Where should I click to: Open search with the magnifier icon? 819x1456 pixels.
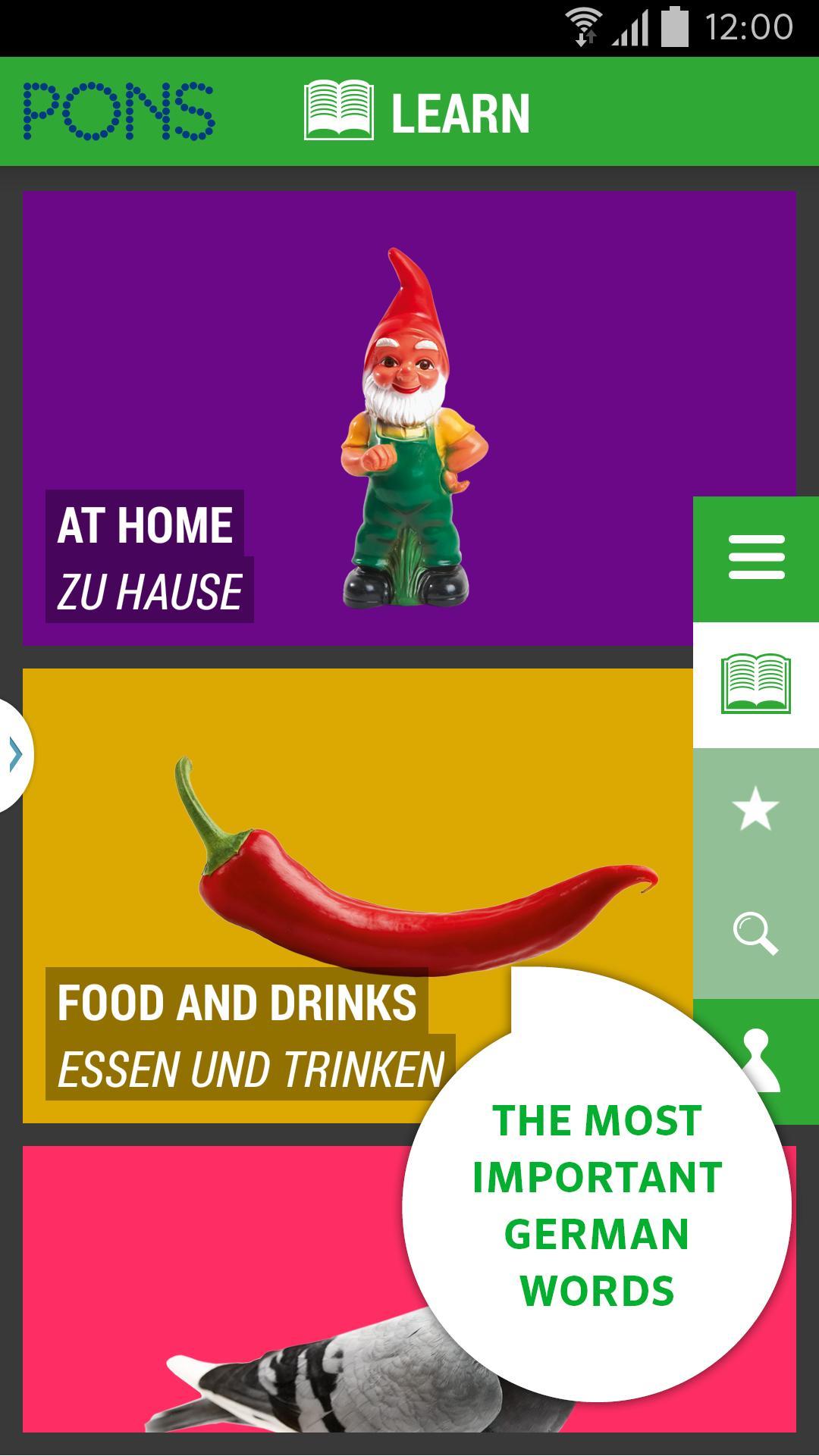pos(756,934)
